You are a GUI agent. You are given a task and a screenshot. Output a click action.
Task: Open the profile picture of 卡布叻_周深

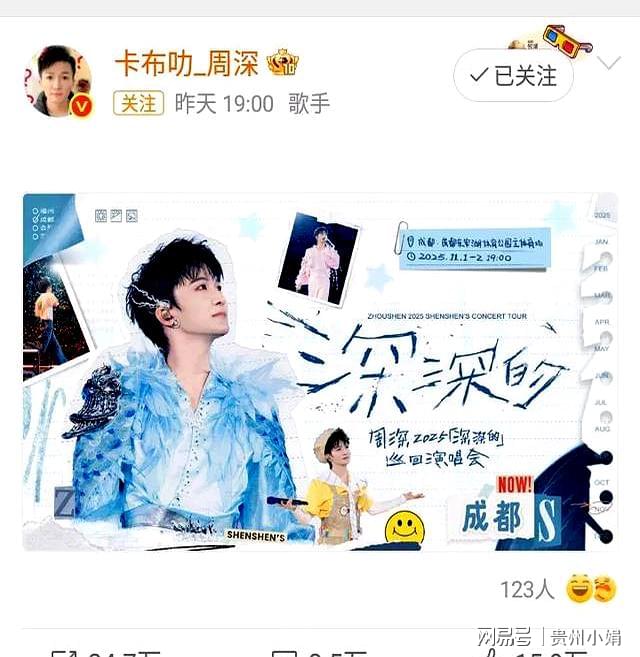(58, 81)
